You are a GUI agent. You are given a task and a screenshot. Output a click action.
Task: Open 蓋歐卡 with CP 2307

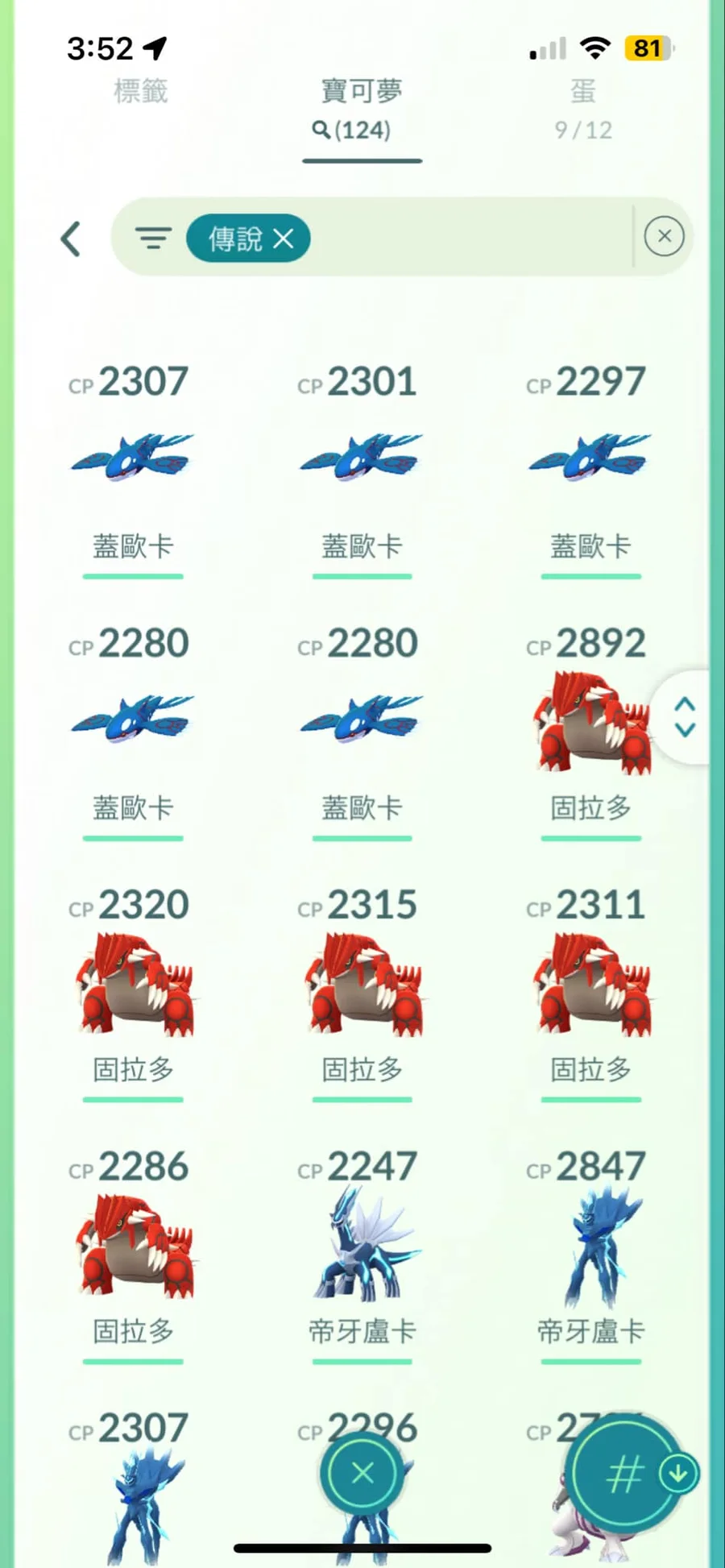tap(133, 459)
